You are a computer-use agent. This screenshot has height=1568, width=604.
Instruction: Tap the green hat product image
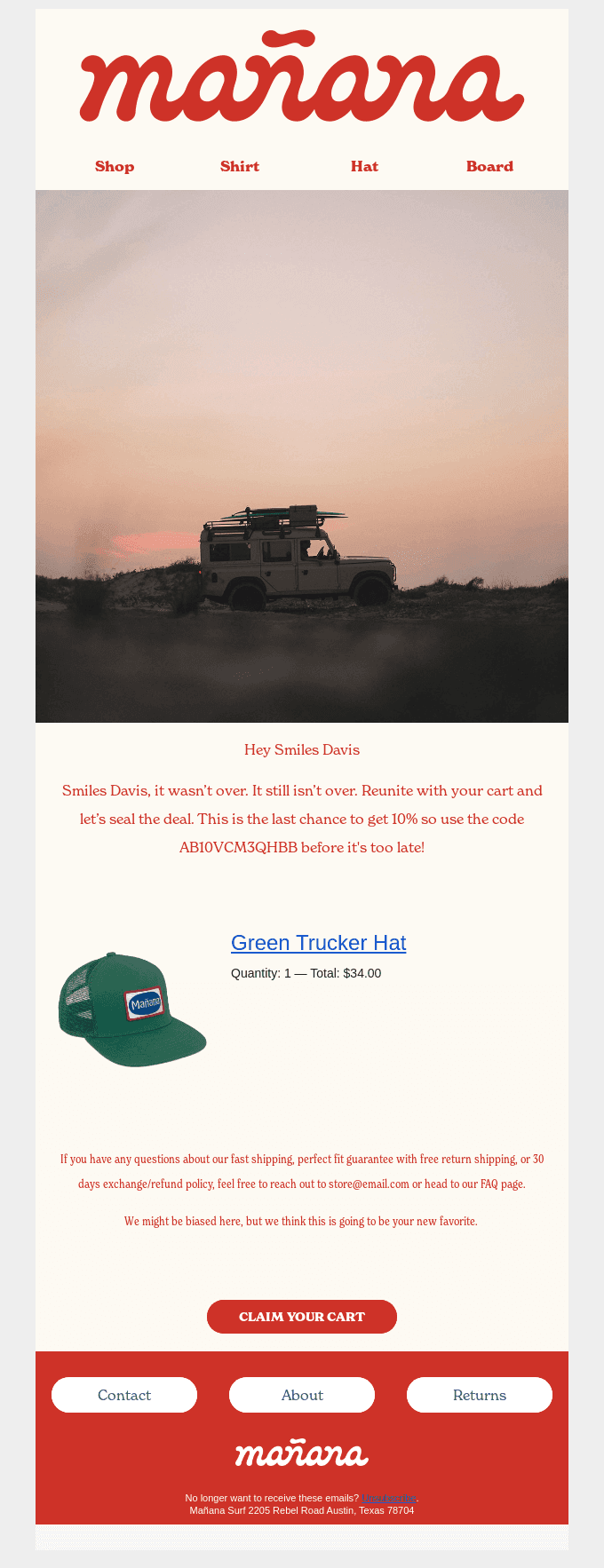(132, 1010)
